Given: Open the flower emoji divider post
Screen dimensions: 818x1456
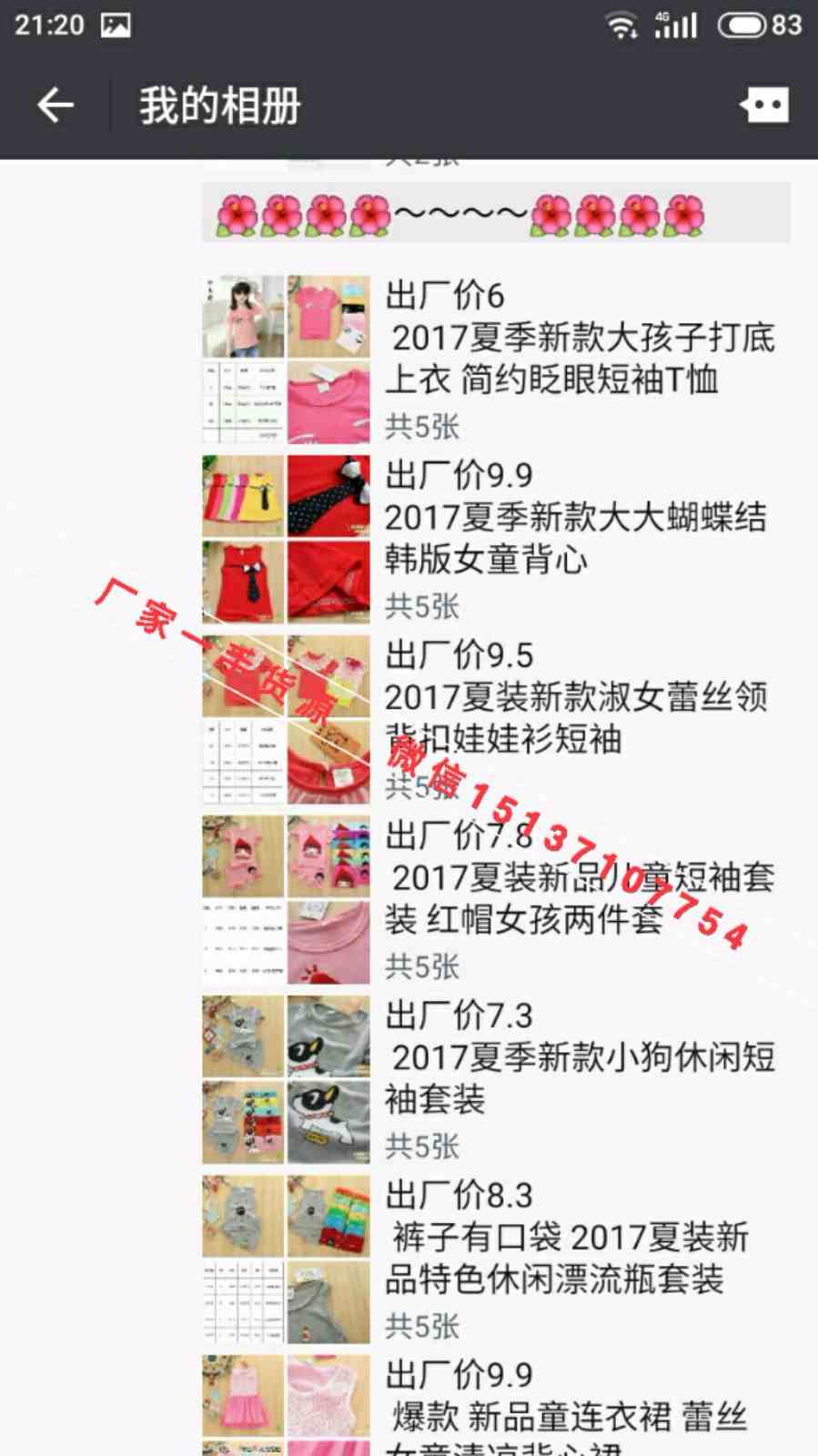Looking at the screenshot, I should click(496, 214).
